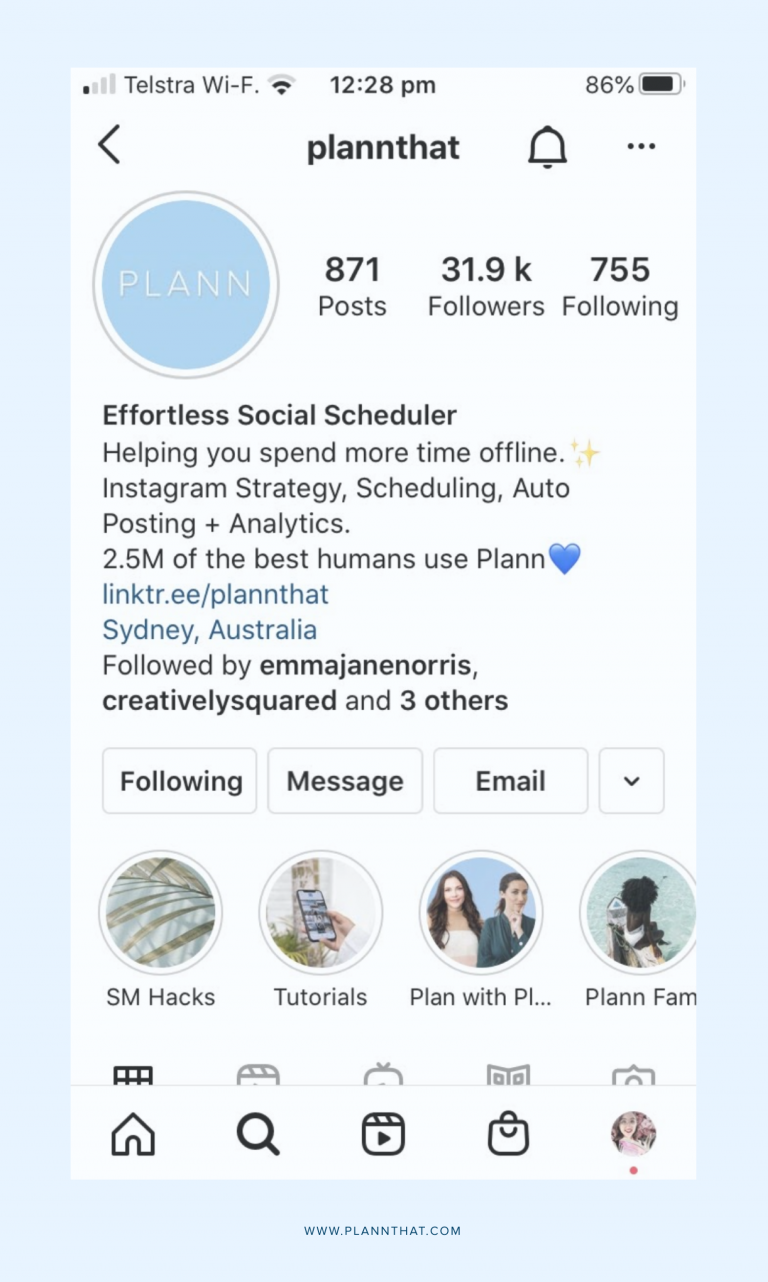Viewport: 768px width, 1282px height.
Task: Tap the Message button
Action: point(345,781)
